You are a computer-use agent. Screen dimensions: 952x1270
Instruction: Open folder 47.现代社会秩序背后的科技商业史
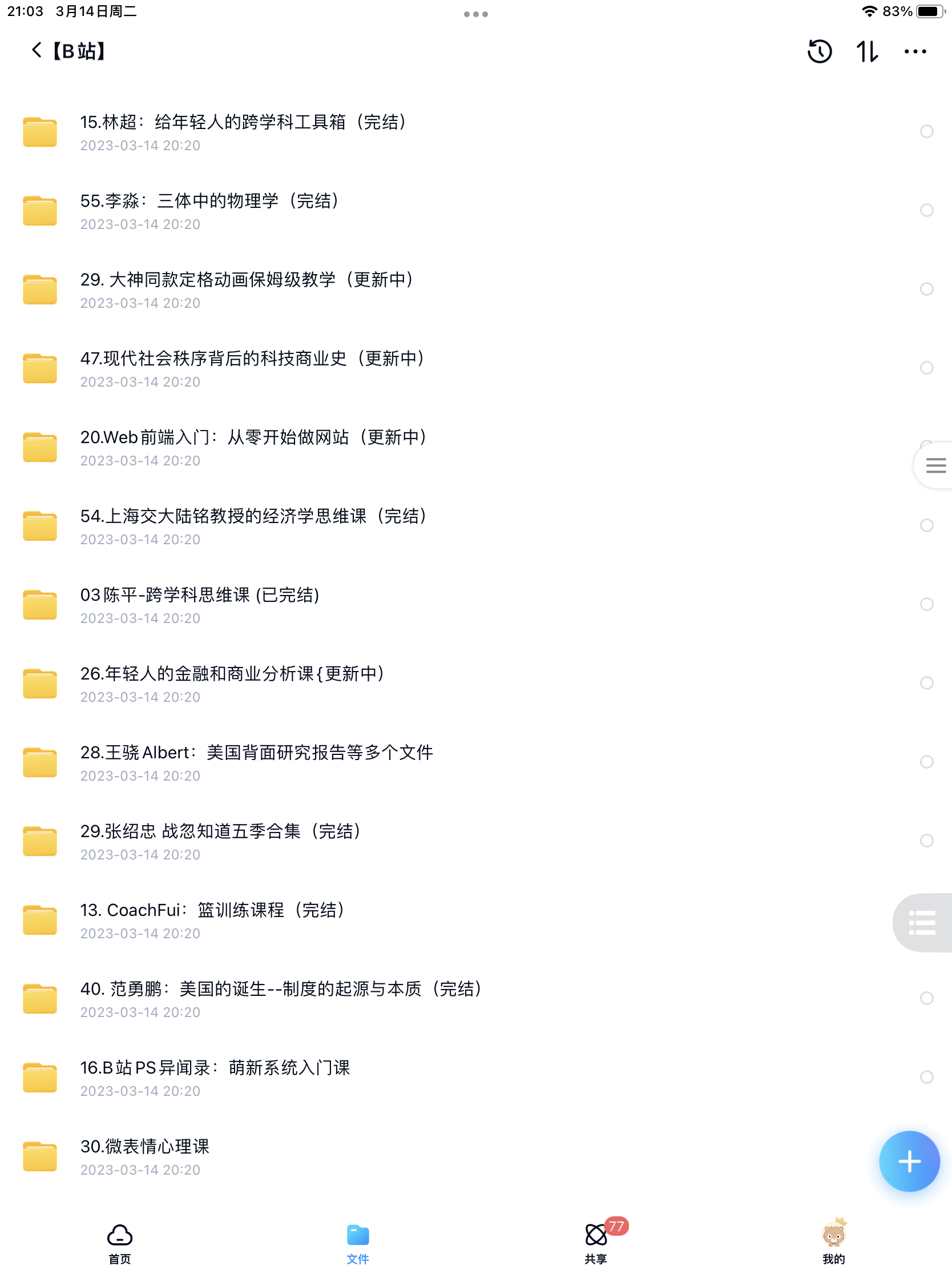[252, 368]
